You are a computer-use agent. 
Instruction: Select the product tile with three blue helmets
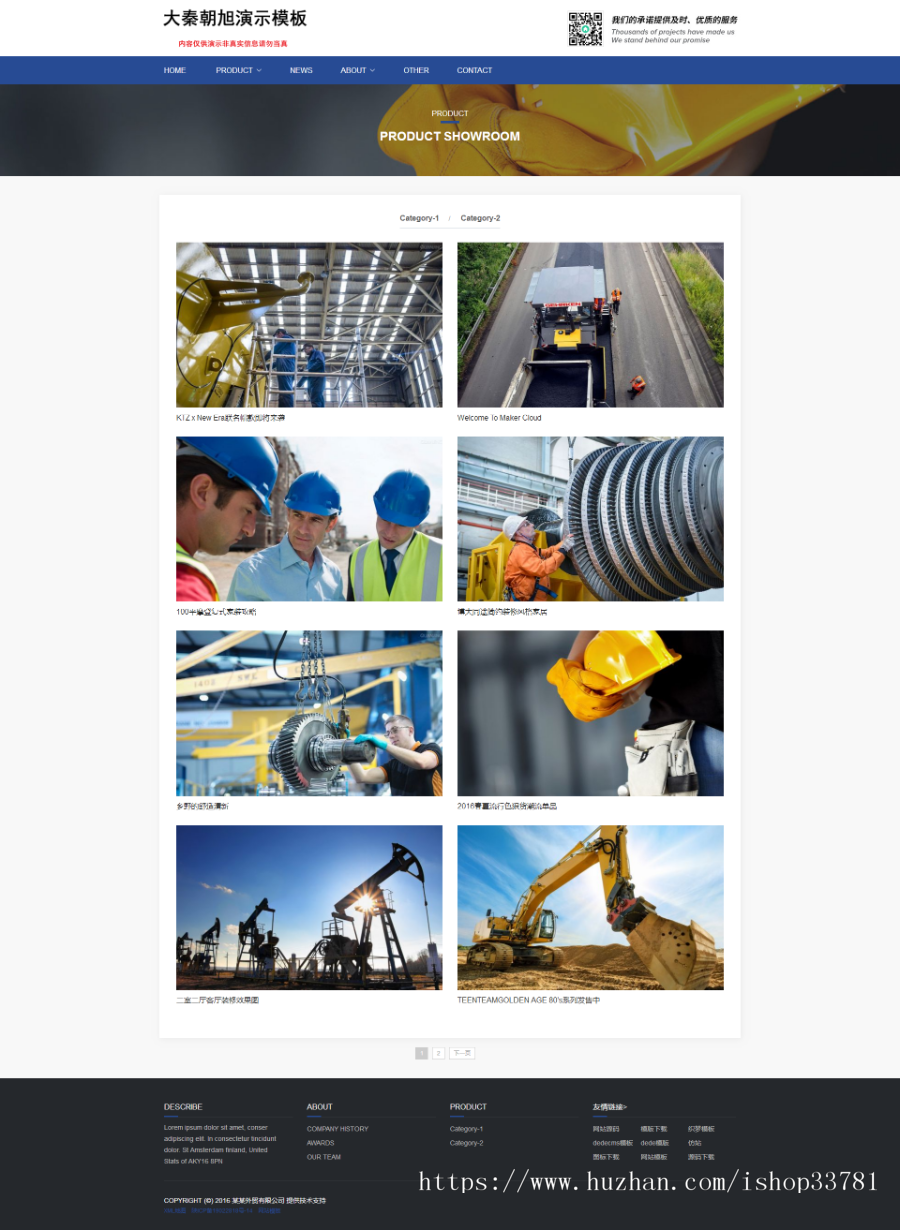[309, 518]
